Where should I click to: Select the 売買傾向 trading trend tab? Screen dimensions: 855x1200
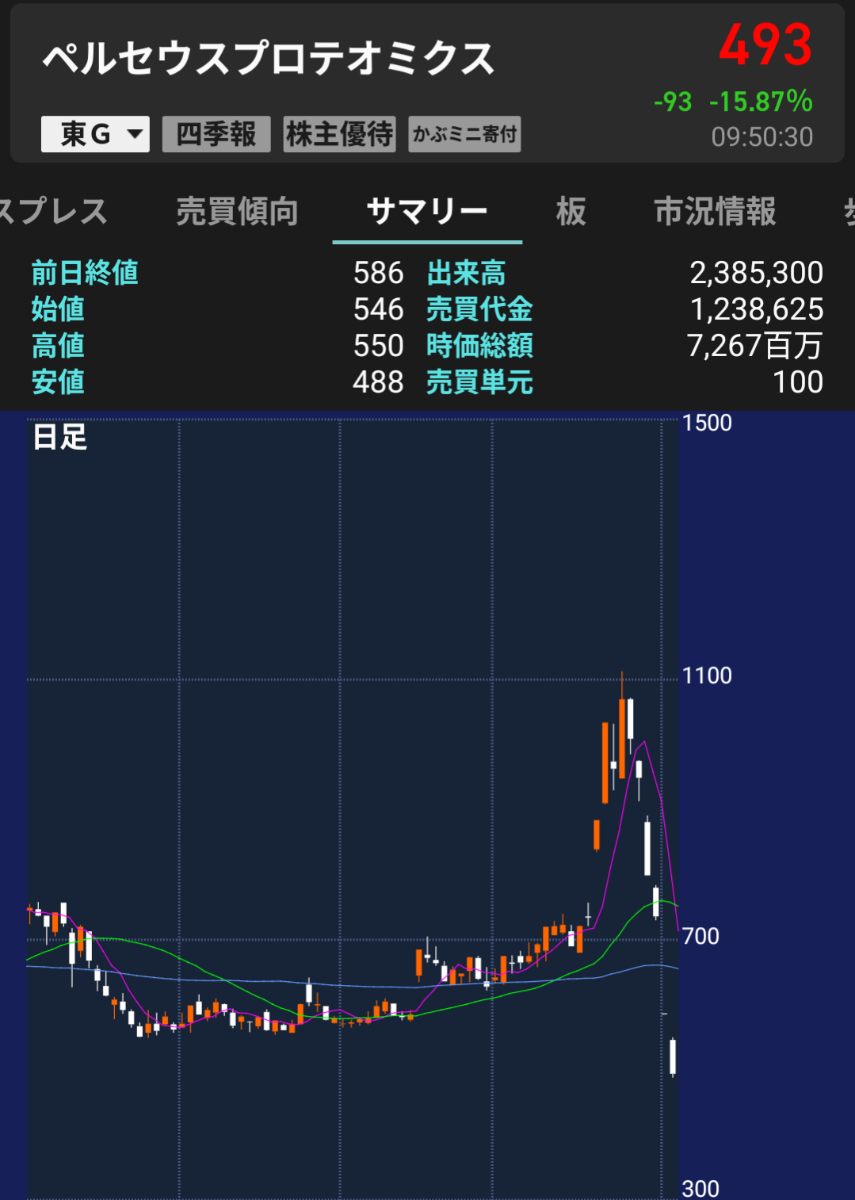coord(236,213)
